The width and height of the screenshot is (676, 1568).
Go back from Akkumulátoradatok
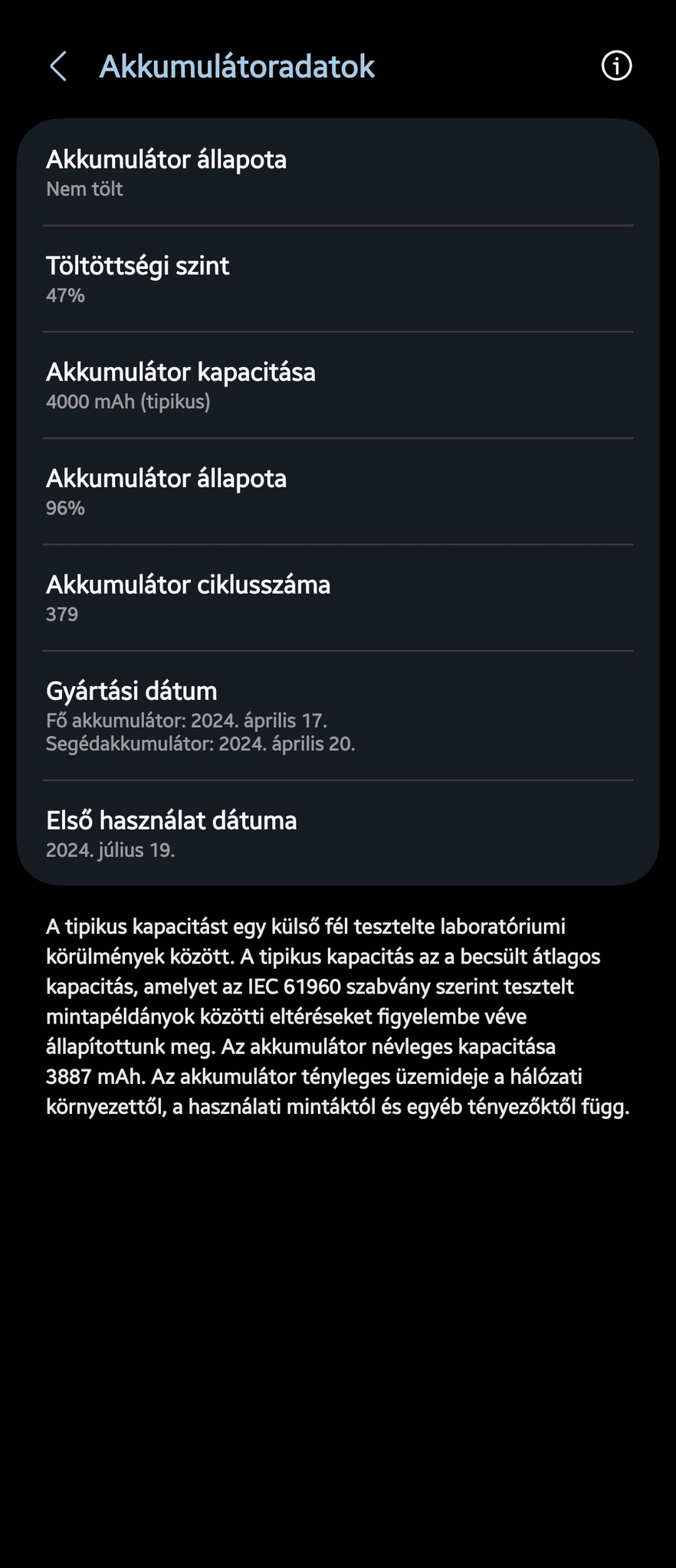[x=58, y=67]
